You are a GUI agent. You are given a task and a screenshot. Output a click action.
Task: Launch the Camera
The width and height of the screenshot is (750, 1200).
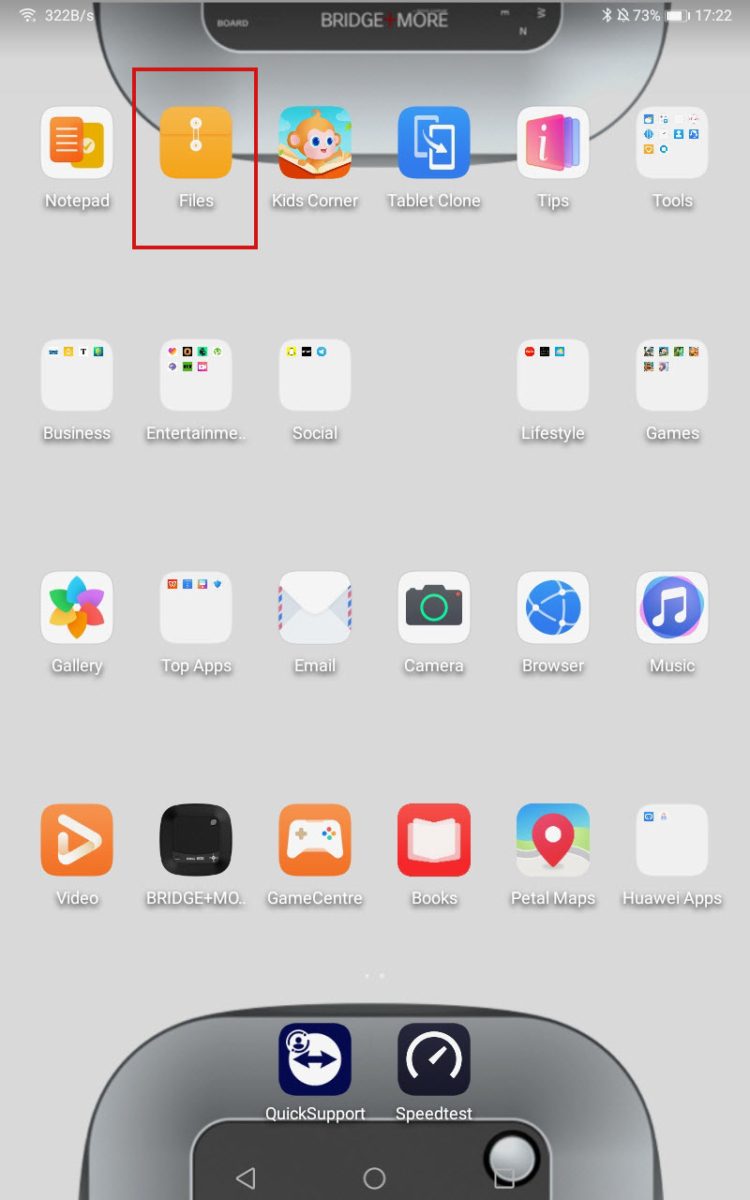pyautogui.click(x=434, y=608)
